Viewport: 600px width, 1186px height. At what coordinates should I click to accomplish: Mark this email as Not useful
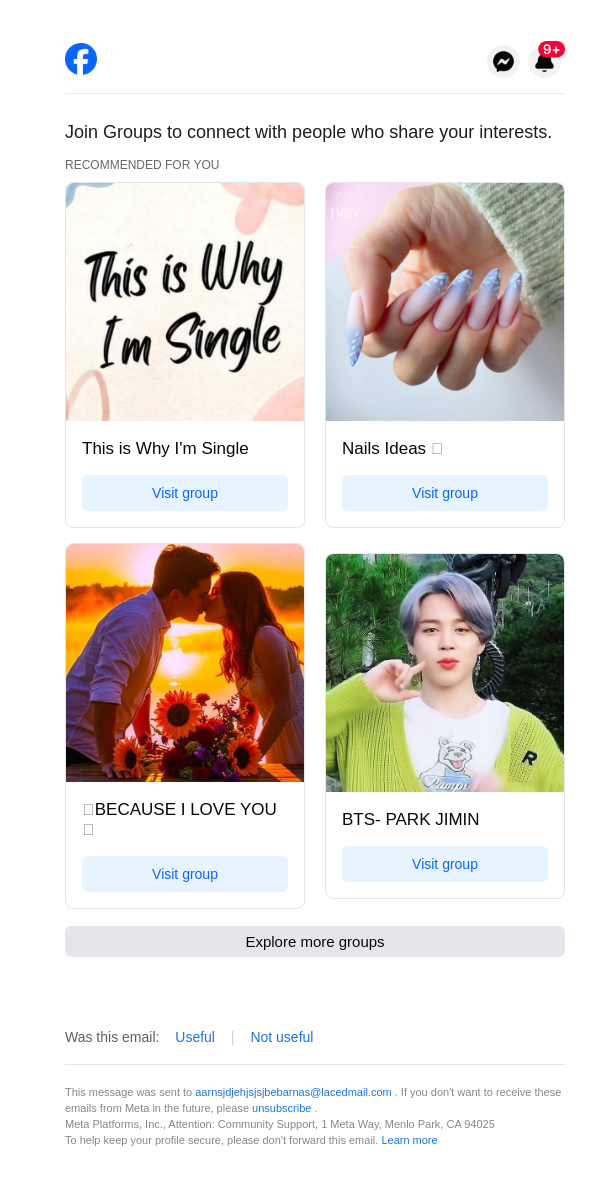coord(282,1037)
